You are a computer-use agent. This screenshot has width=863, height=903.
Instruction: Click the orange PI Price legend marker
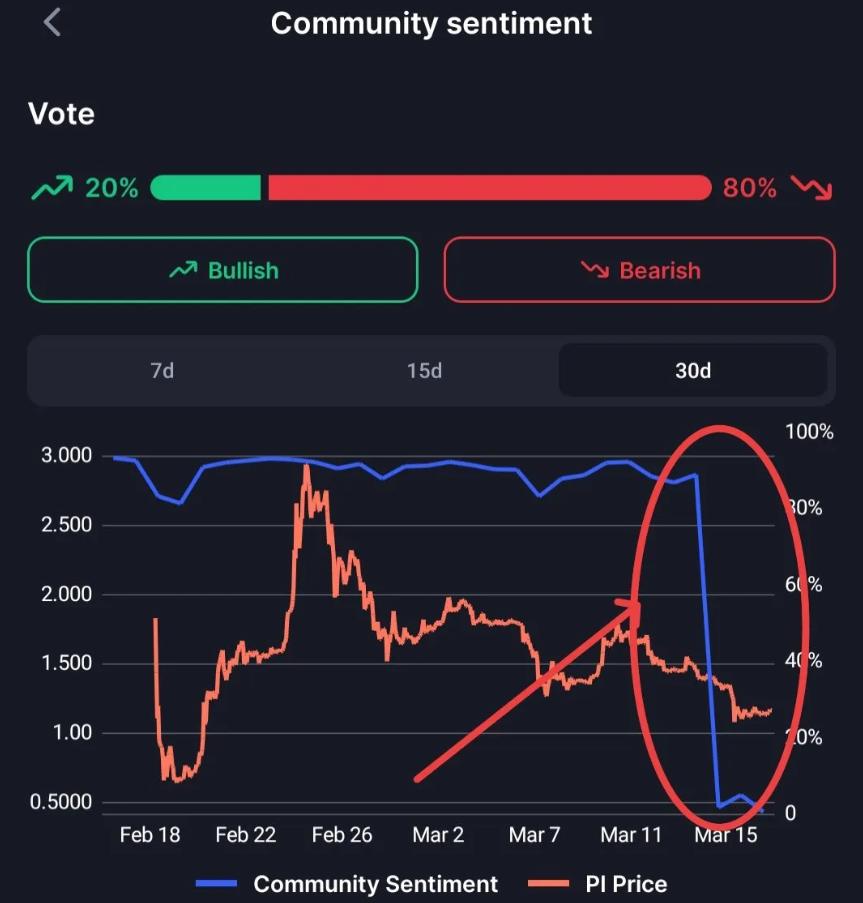click(551, 884)
